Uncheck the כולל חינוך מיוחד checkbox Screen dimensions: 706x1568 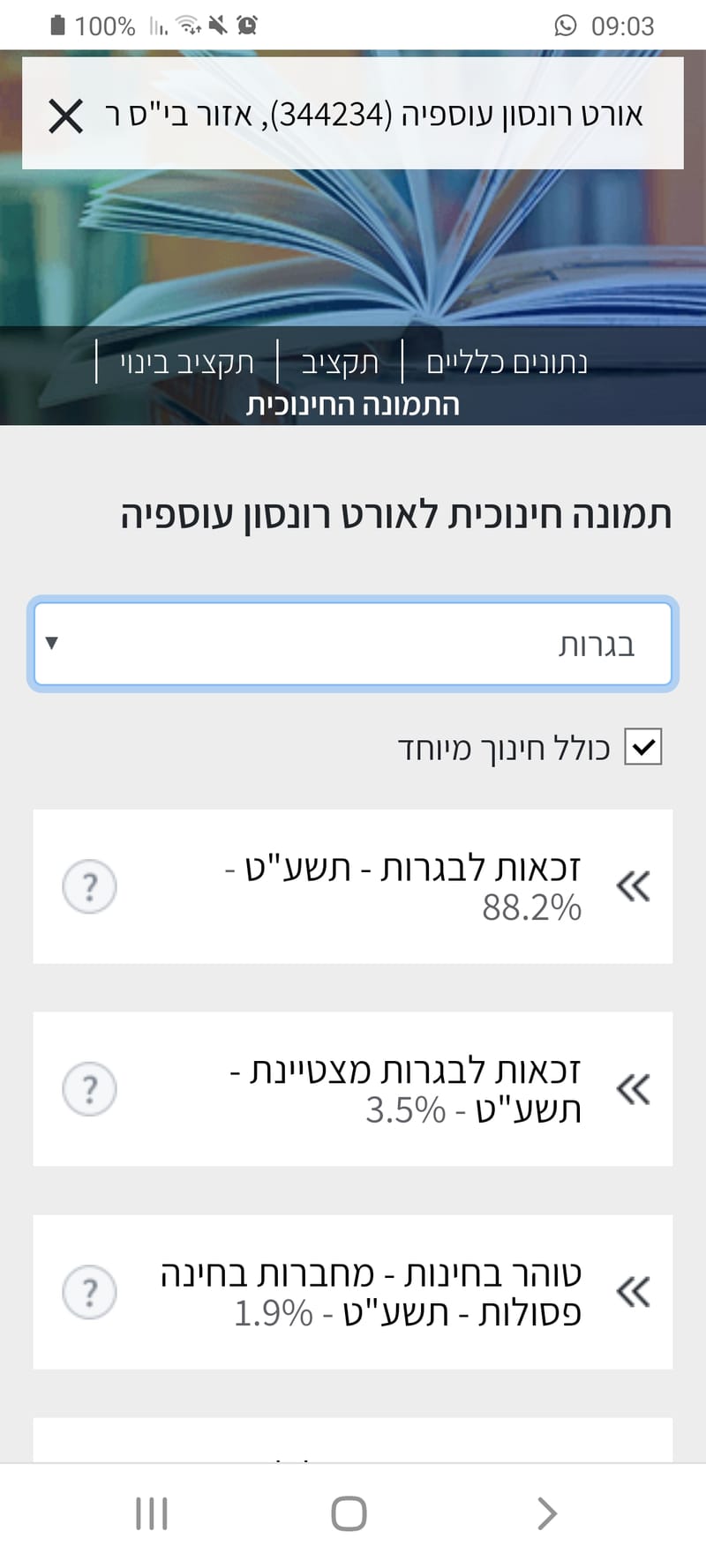(642, 747)
